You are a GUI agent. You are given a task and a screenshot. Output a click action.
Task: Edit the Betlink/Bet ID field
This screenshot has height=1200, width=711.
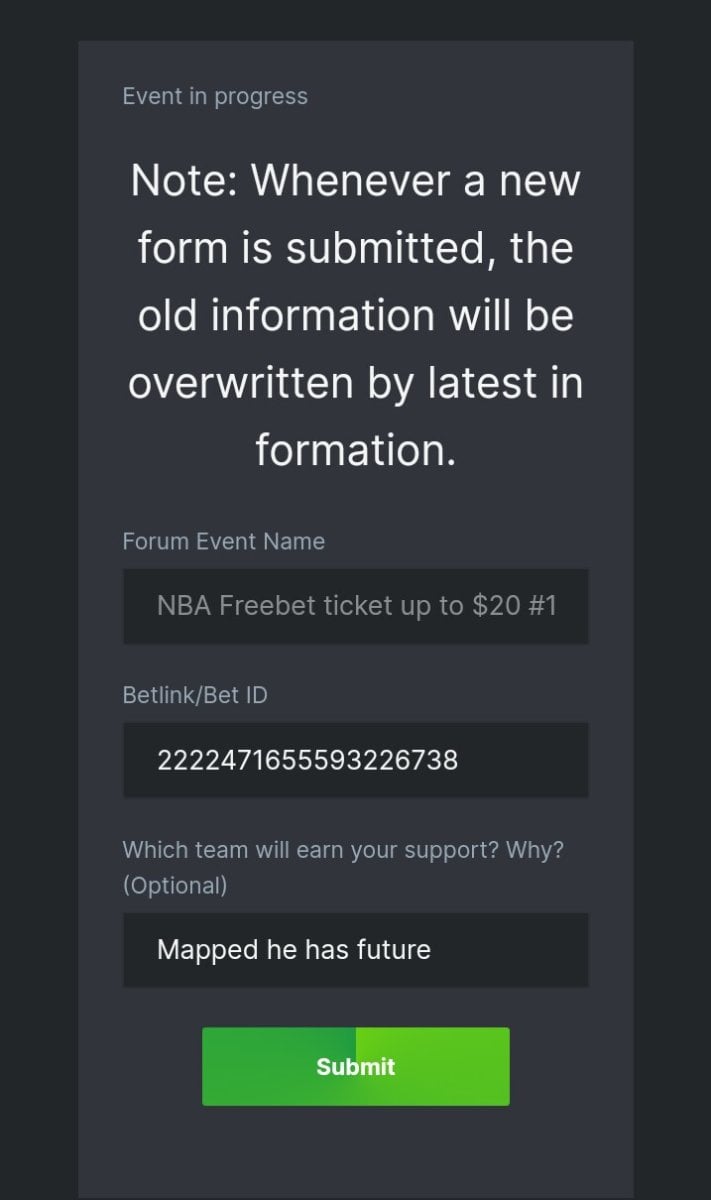pos(355,760)
